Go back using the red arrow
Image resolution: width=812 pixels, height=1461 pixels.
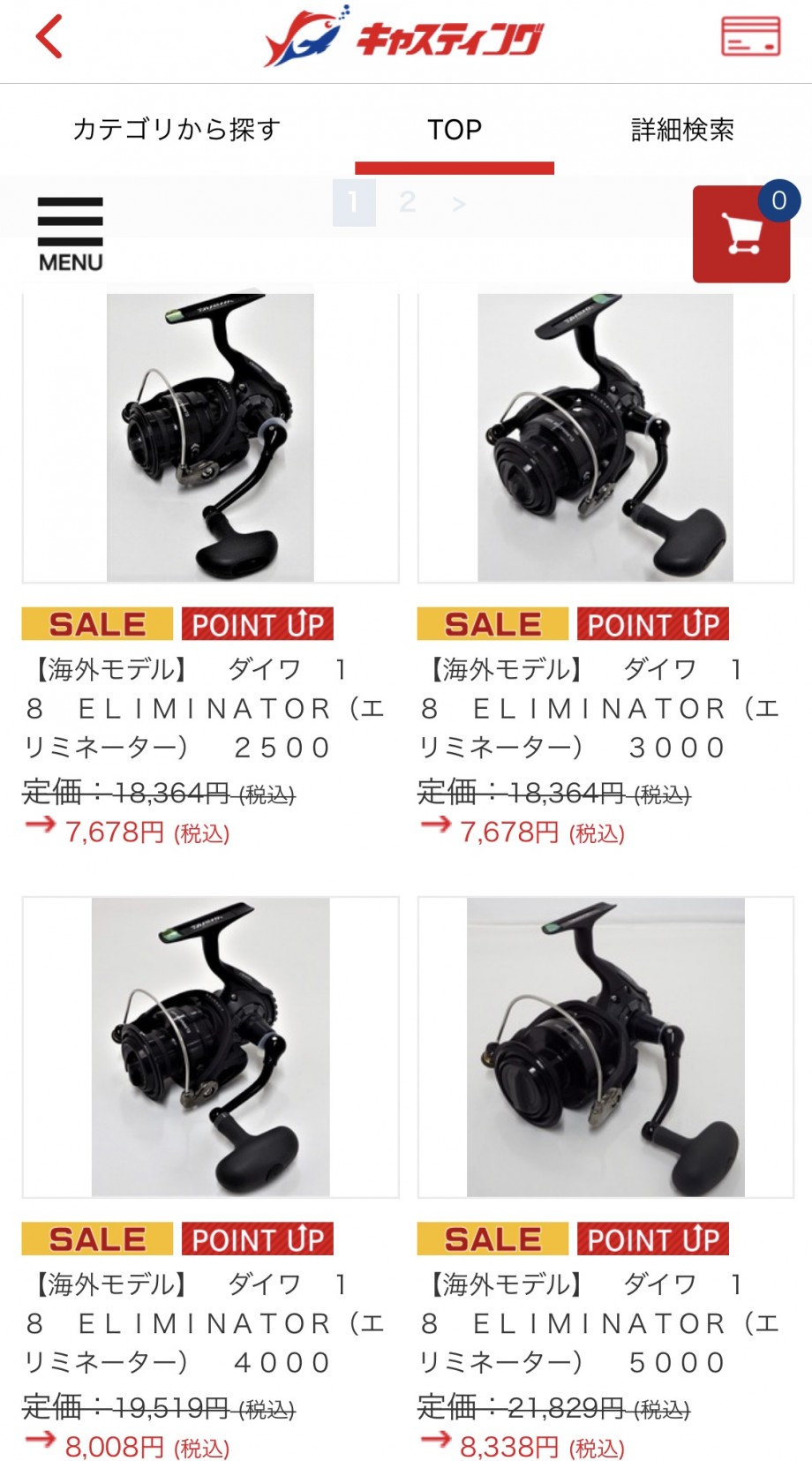[49, 37]
